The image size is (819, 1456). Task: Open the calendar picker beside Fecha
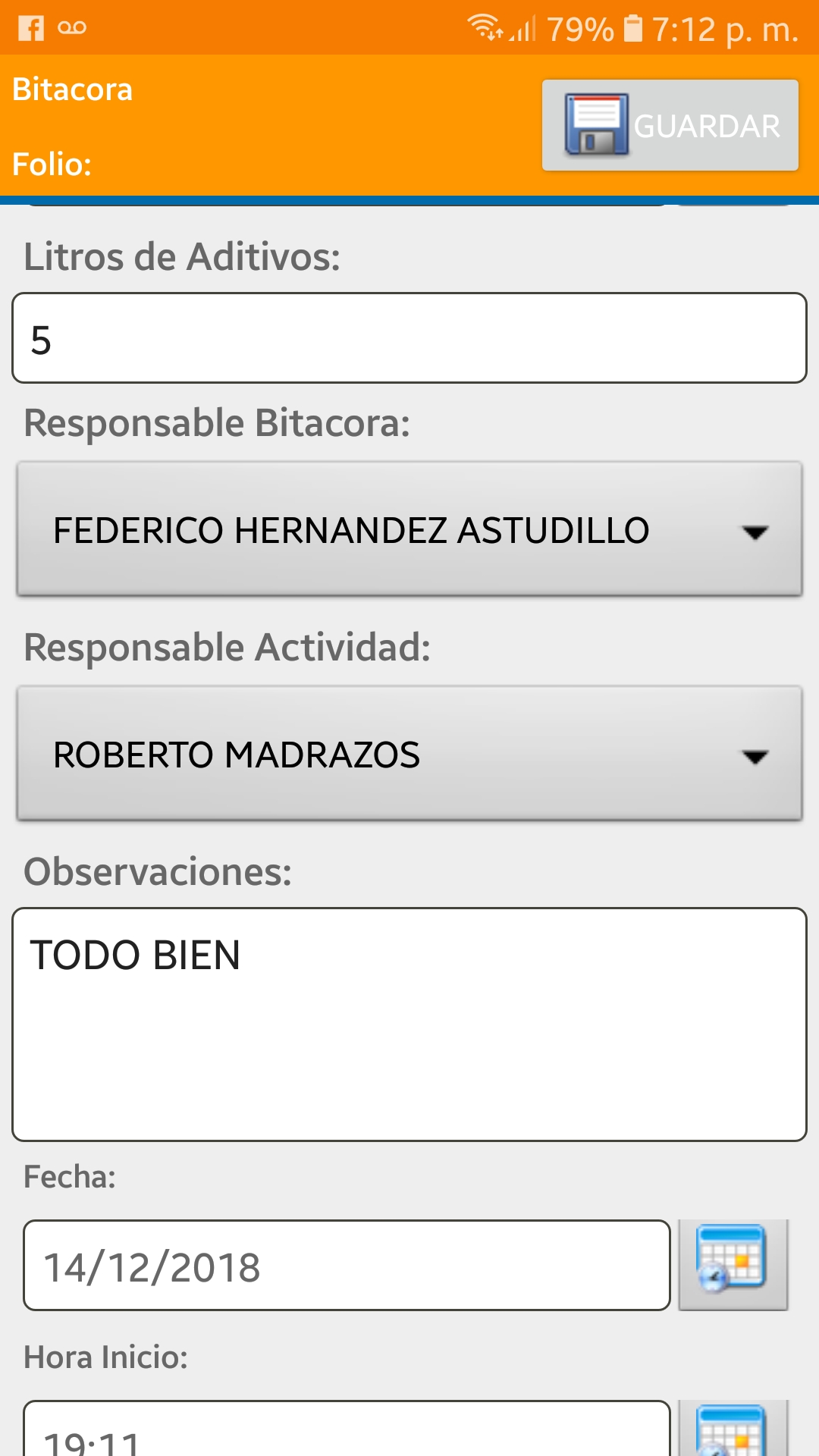click(733, 1265)
